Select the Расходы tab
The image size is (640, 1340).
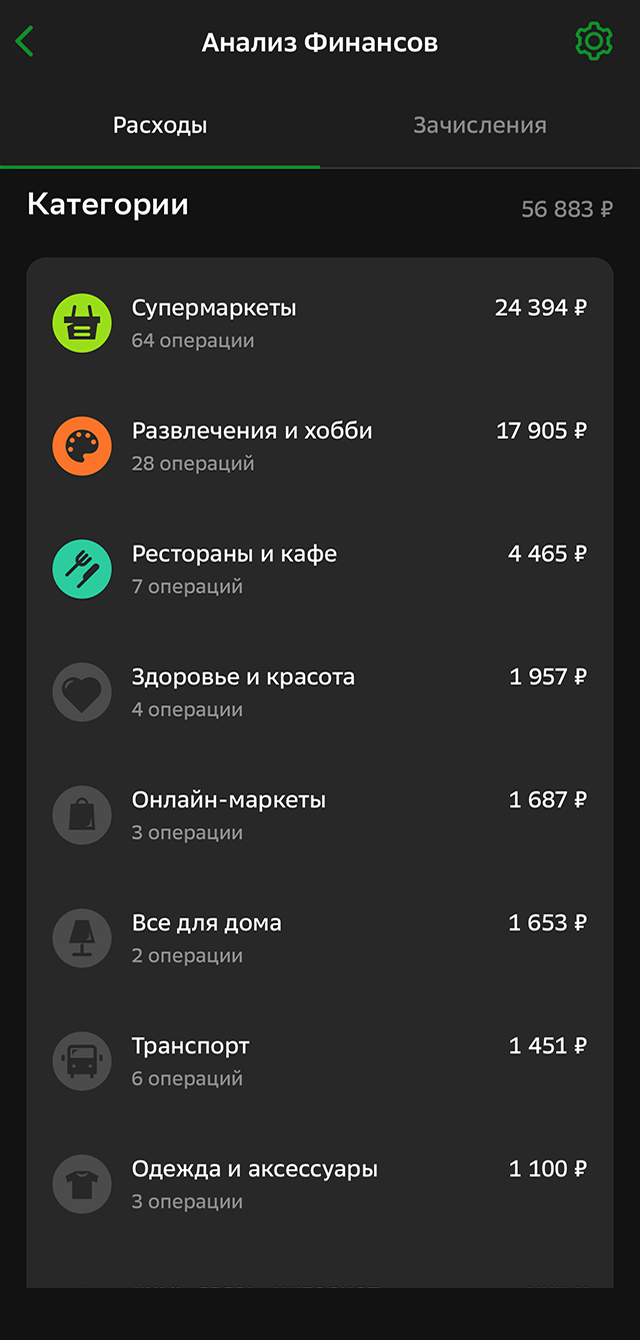click(160, 126)
